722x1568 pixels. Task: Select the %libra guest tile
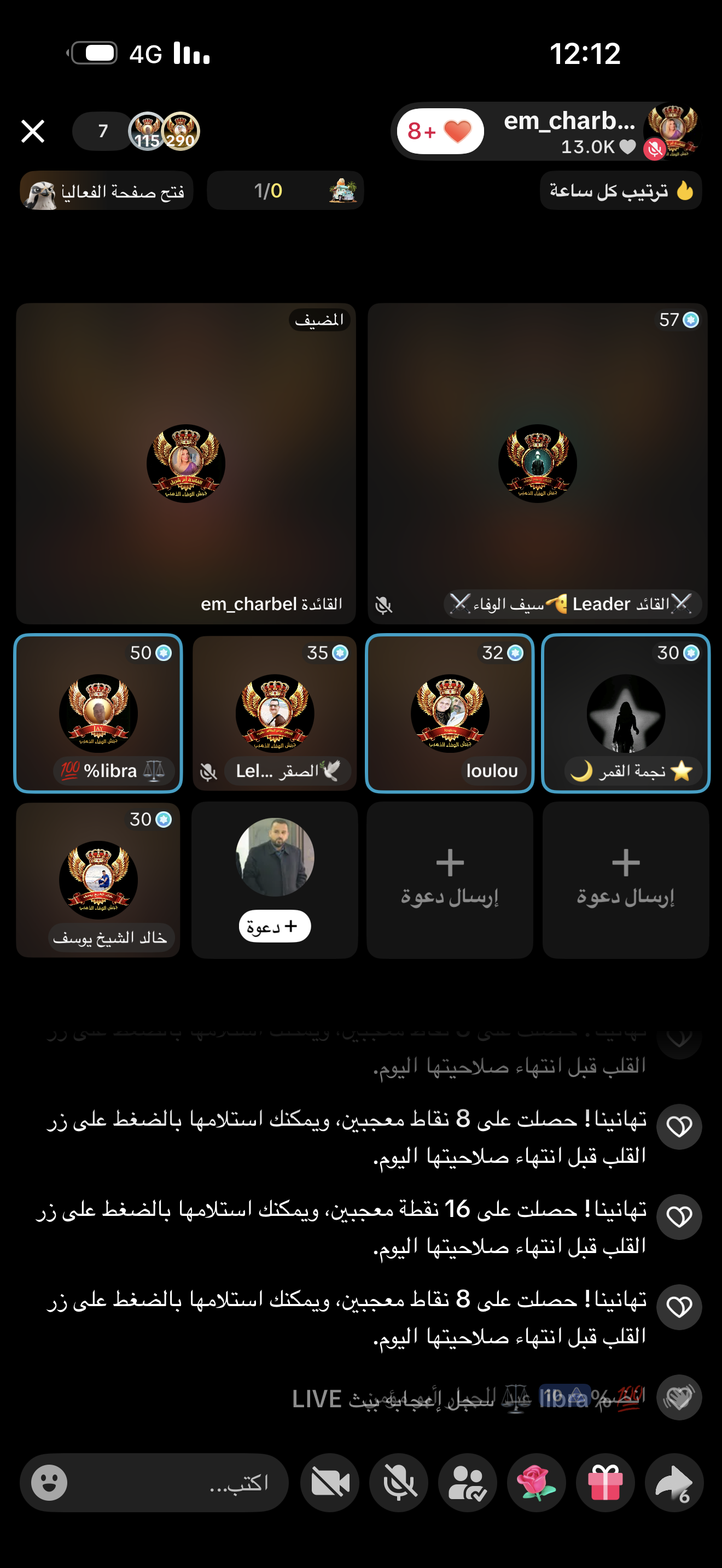click(x=98, y=713)
